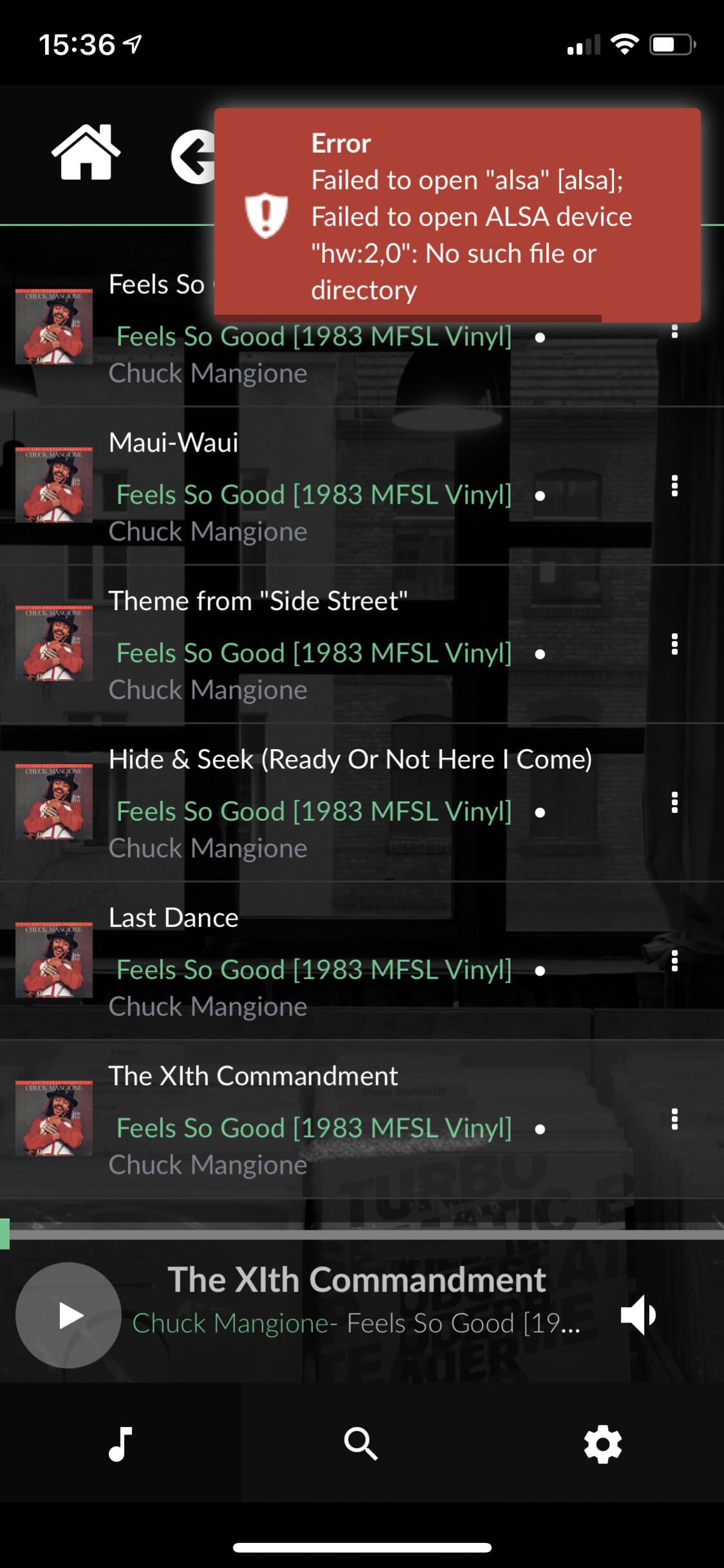
Task: Start playback with the play button
Action: (x=68, y=1315)
